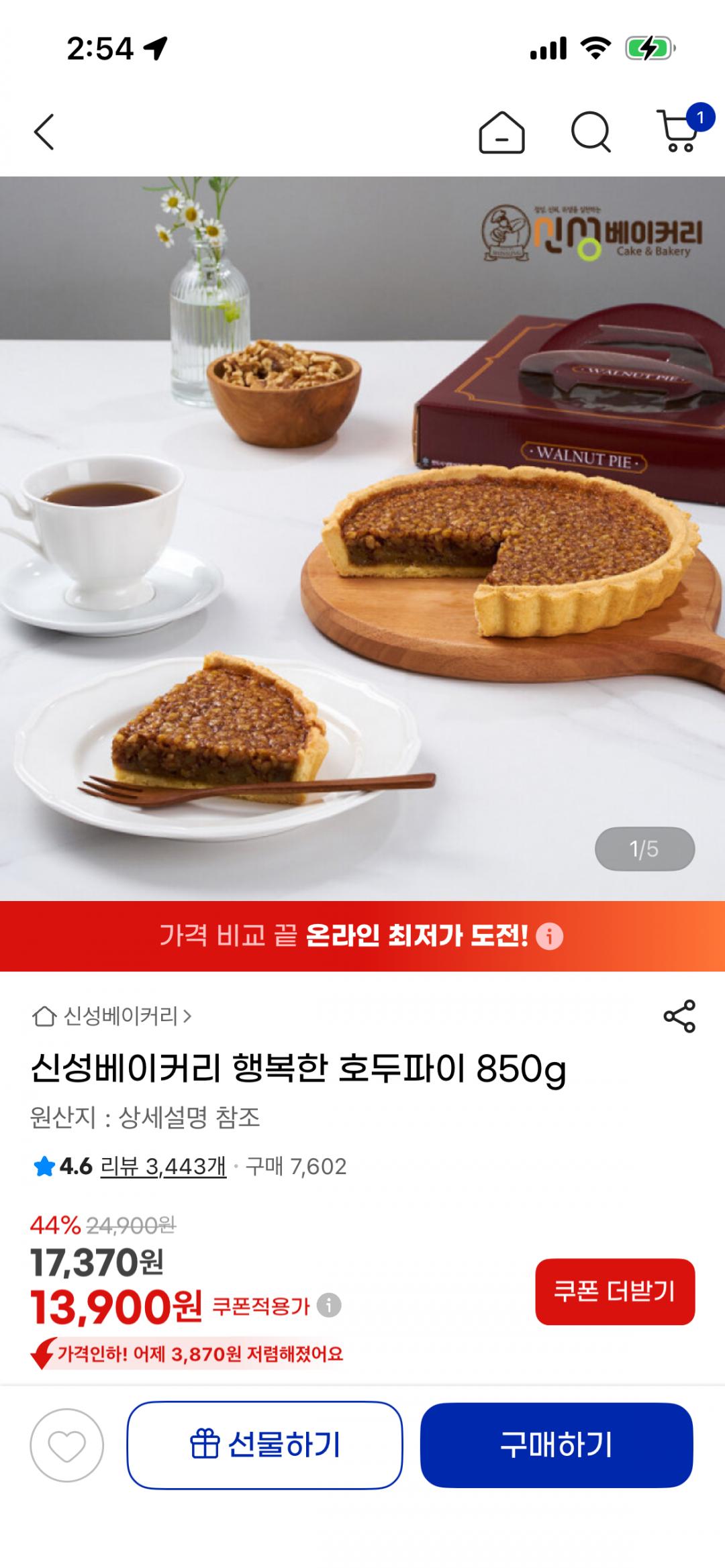Image resolution: width=725 pixels, height=1568 pixels.
Task: Open the shopping cart
Action: click(x=679, y=131)
